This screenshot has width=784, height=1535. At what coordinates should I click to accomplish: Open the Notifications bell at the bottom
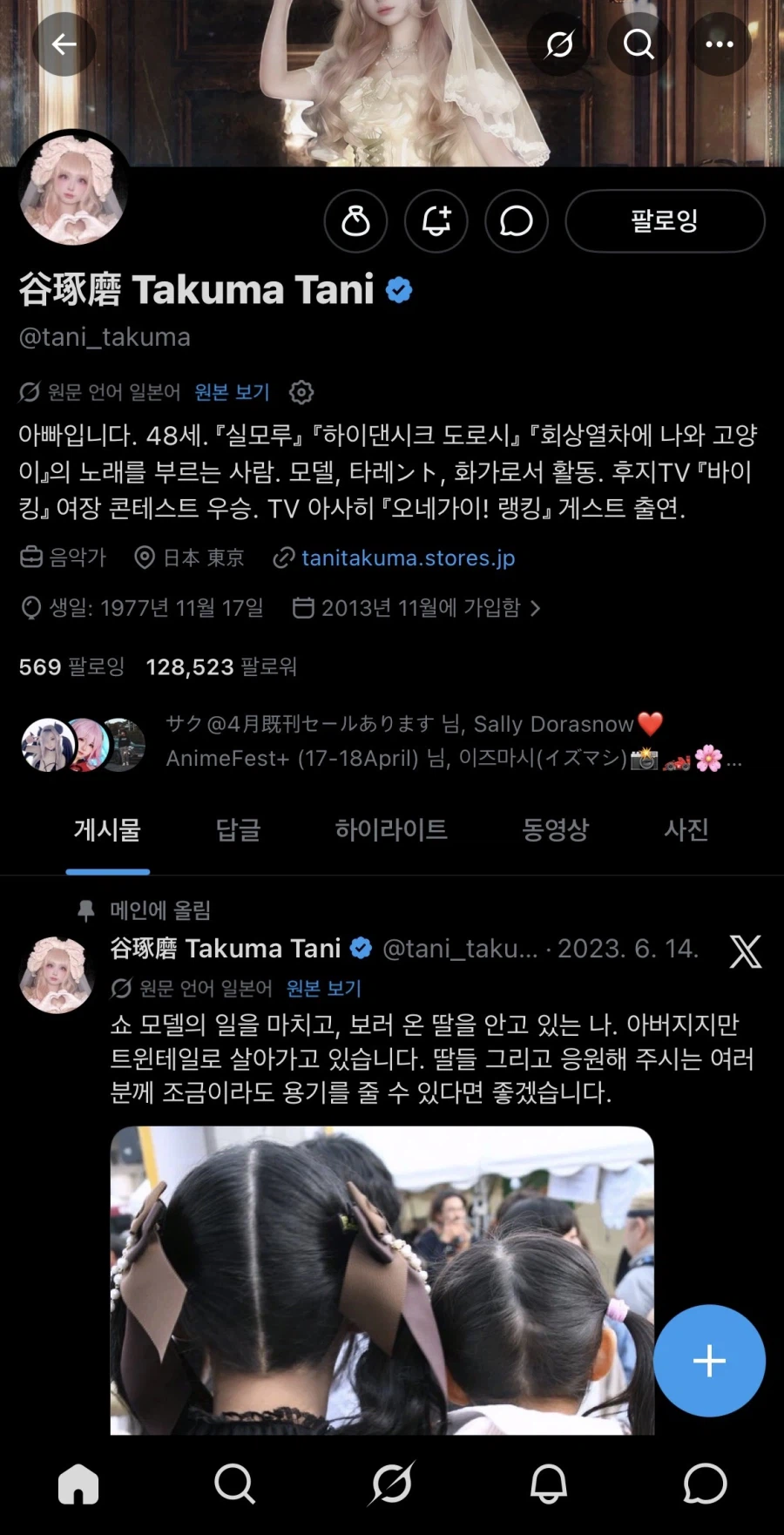(x=549, y=1484)
